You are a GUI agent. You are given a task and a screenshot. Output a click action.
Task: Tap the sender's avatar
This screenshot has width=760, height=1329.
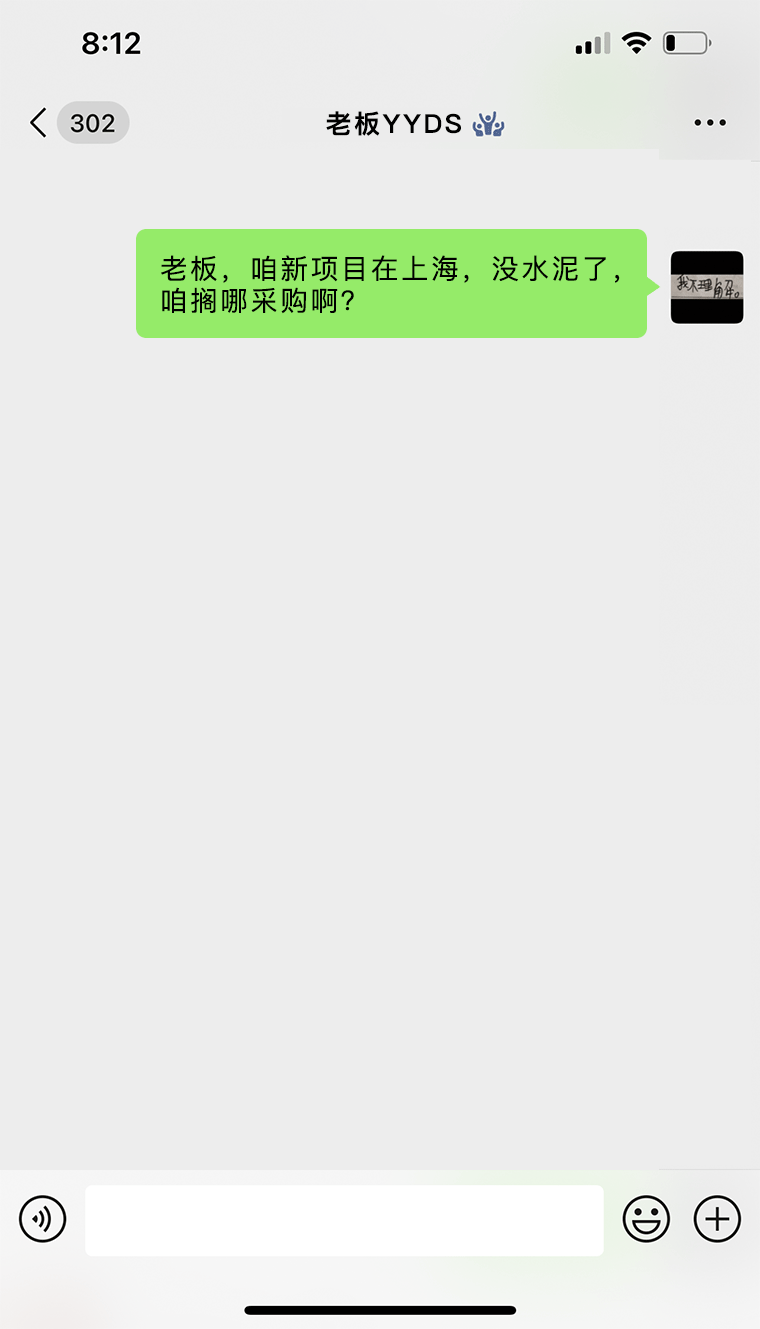click(x=707, y=287)
